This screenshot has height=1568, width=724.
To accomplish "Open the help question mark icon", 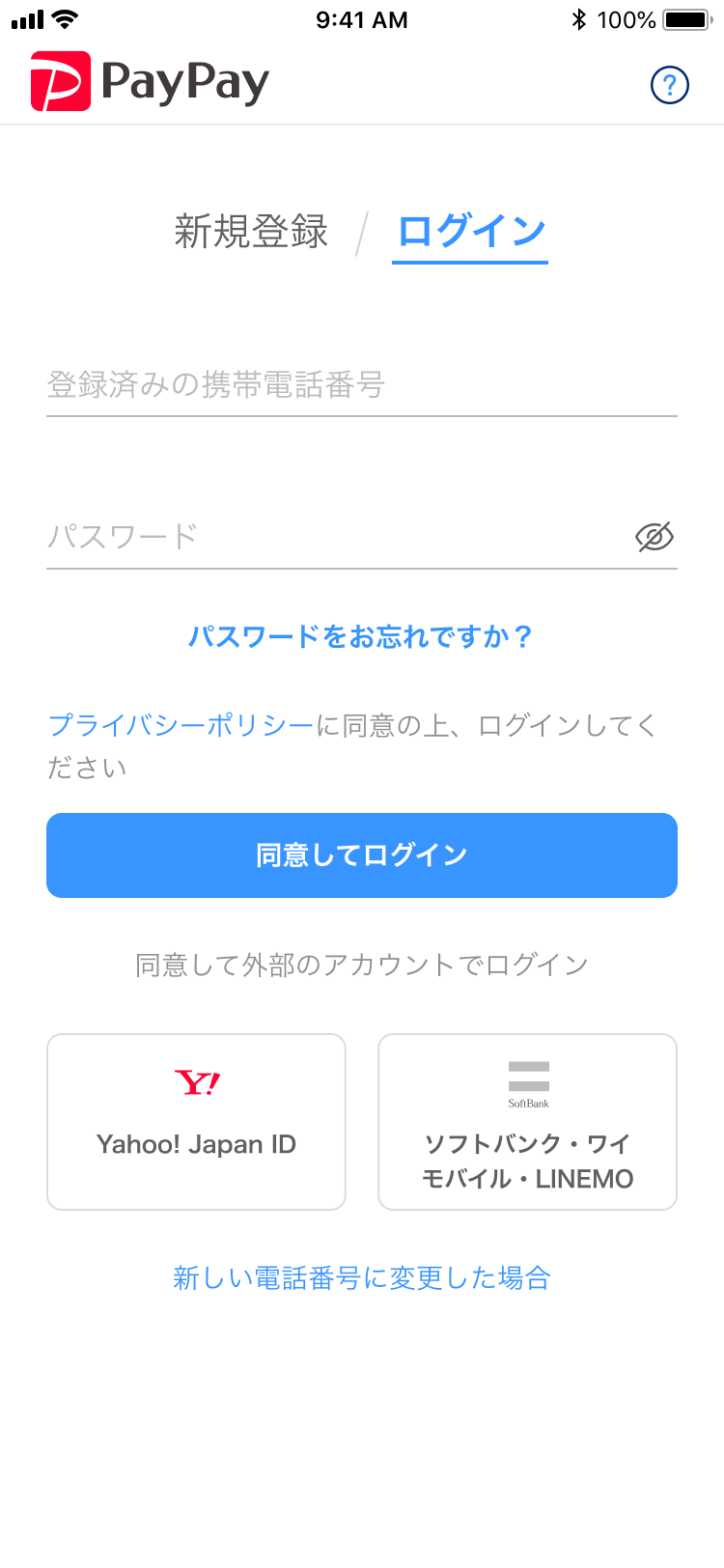I will tap(669, 85).
